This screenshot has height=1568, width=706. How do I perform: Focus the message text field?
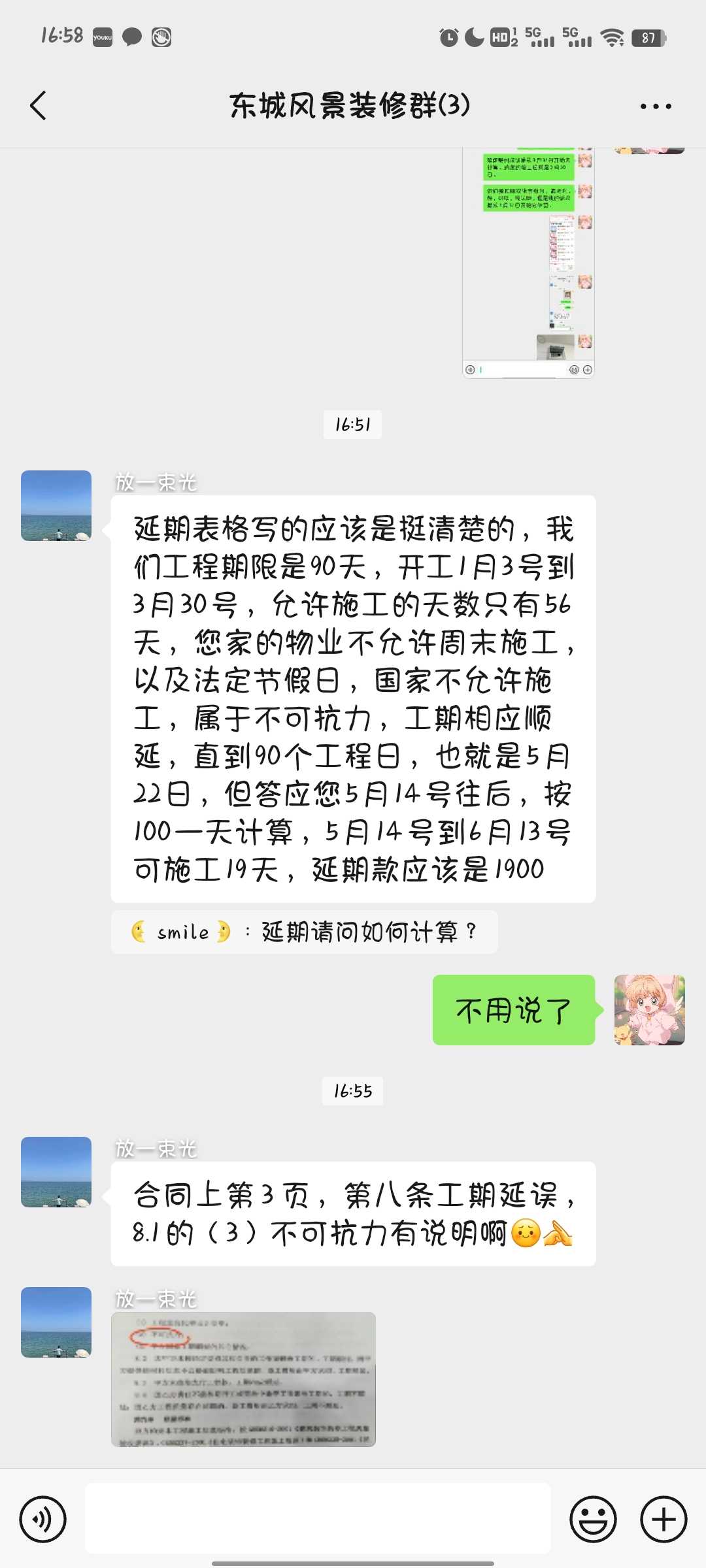[x=318, y=1519]
